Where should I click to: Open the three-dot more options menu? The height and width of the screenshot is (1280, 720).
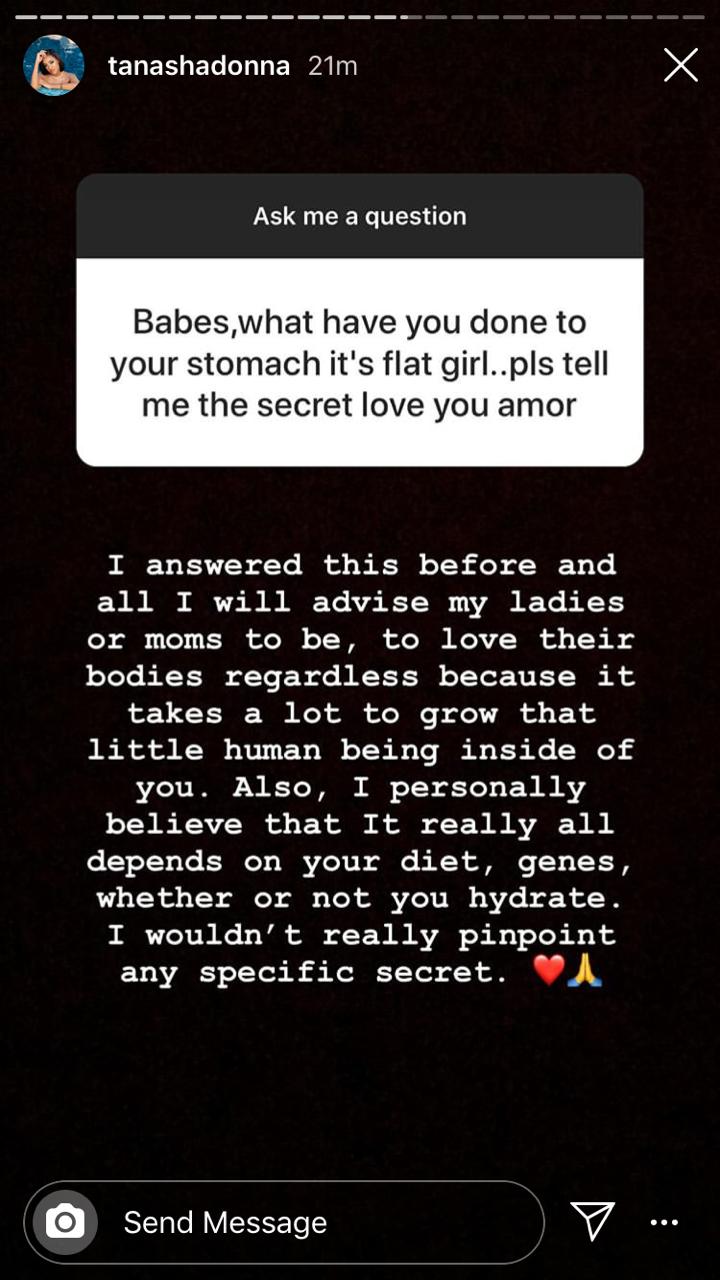coord(664,1222)
